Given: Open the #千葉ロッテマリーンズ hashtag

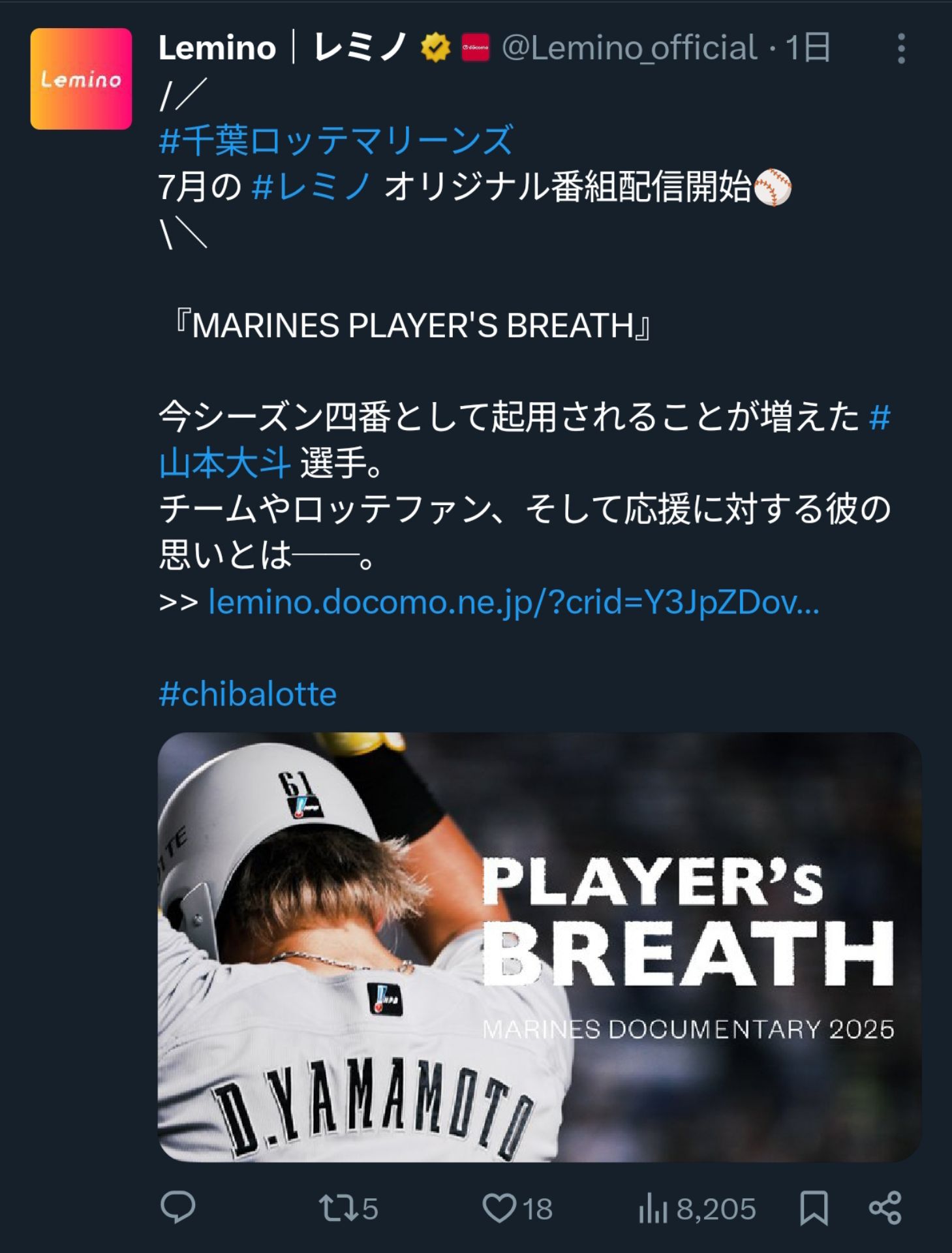Looking at the screenshot, I should tap(336, 140).
